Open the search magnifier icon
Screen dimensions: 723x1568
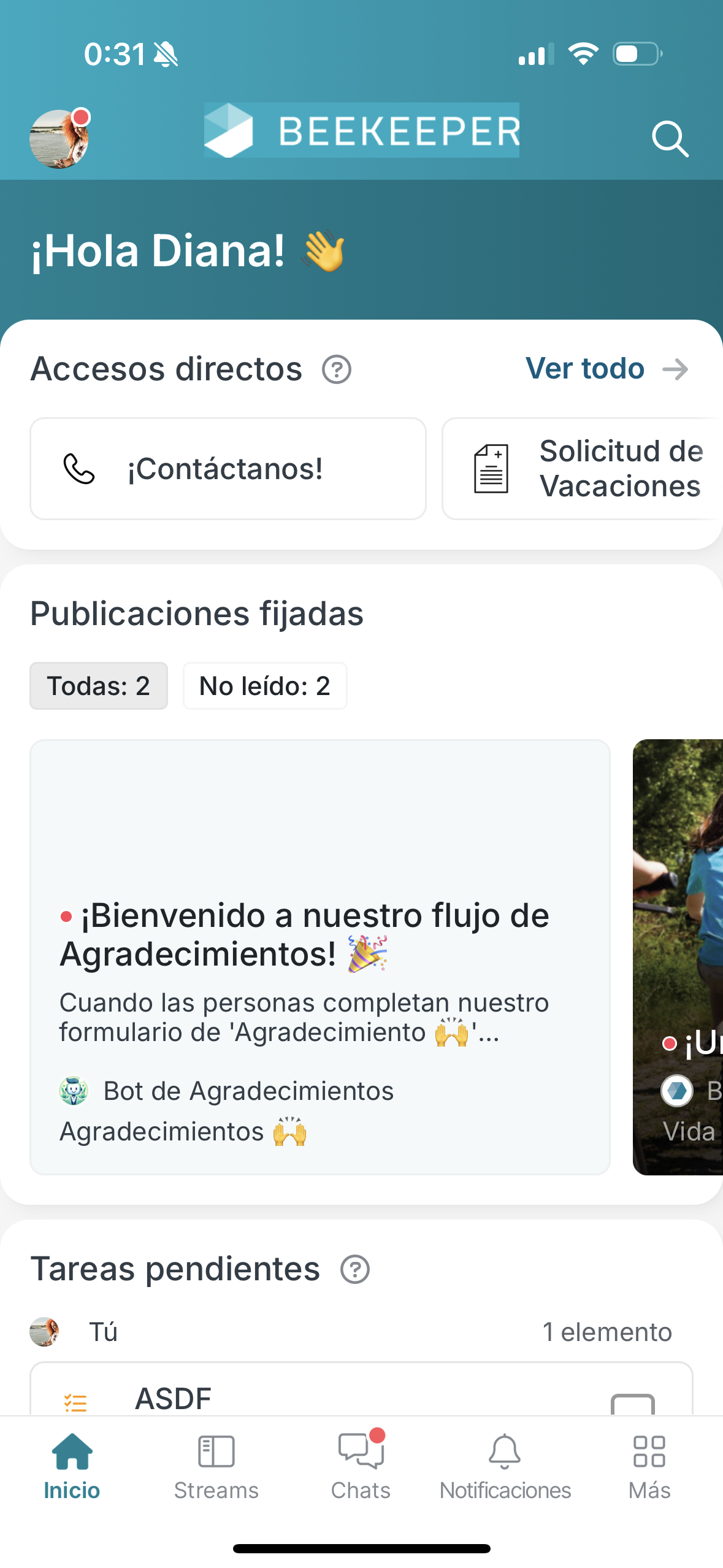[670, 139]
